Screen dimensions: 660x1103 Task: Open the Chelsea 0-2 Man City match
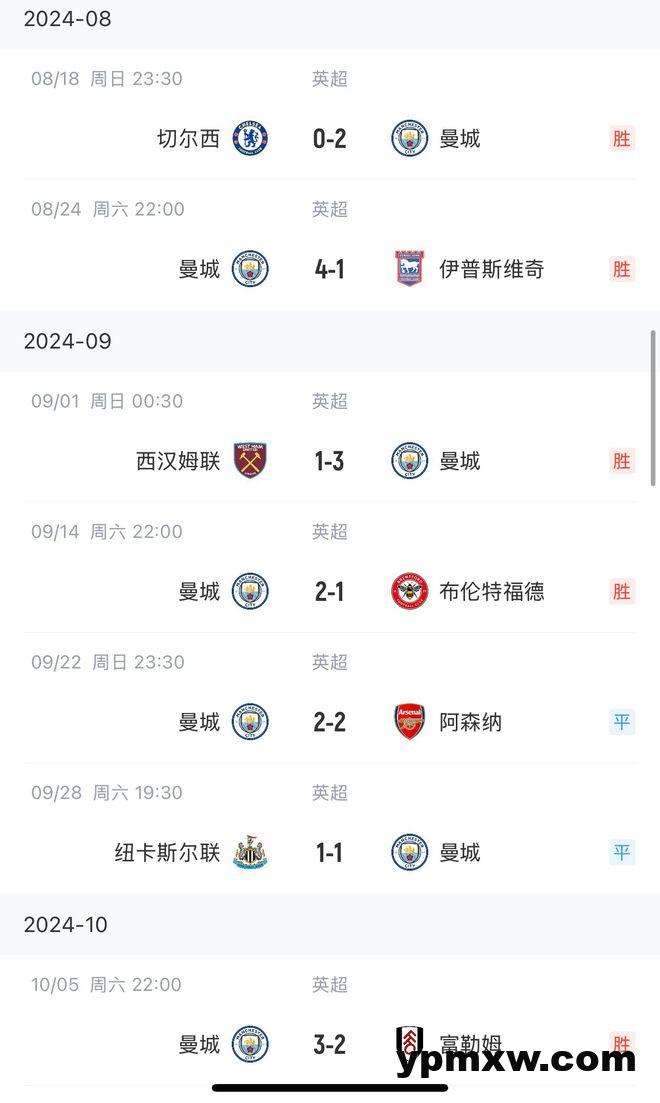pyautogui.click(x=330, y=115)
